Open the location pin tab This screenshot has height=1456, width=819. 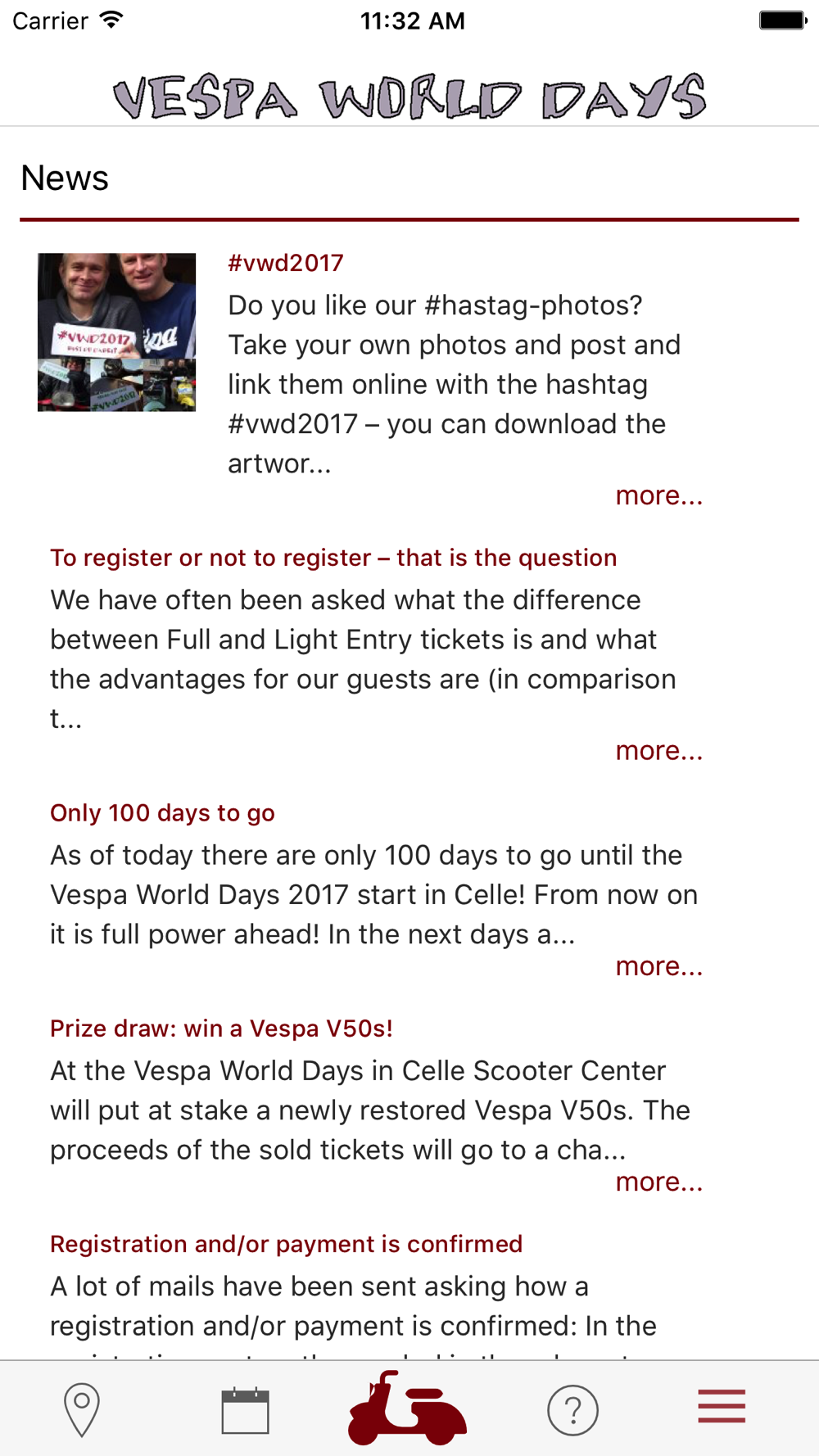click(x=82, y=1409)
